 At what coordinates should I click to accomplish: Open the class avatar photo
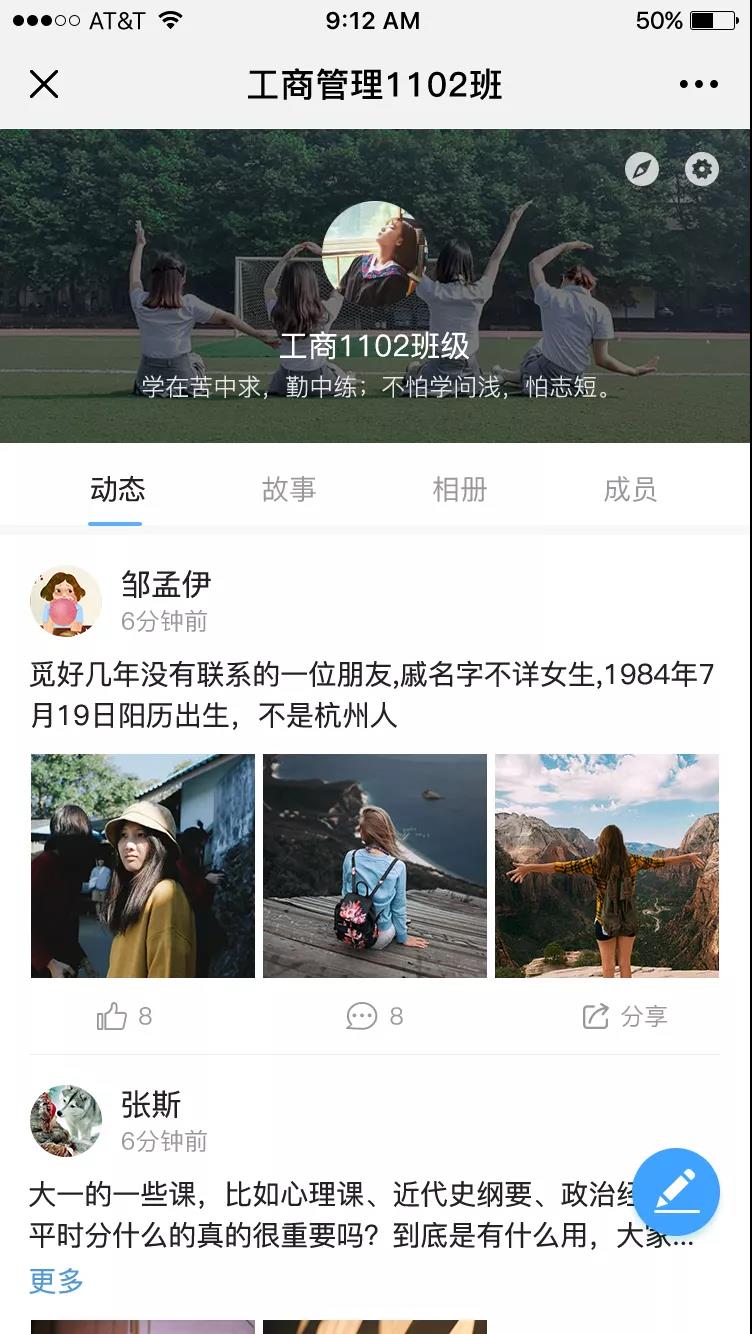[375, 254]
